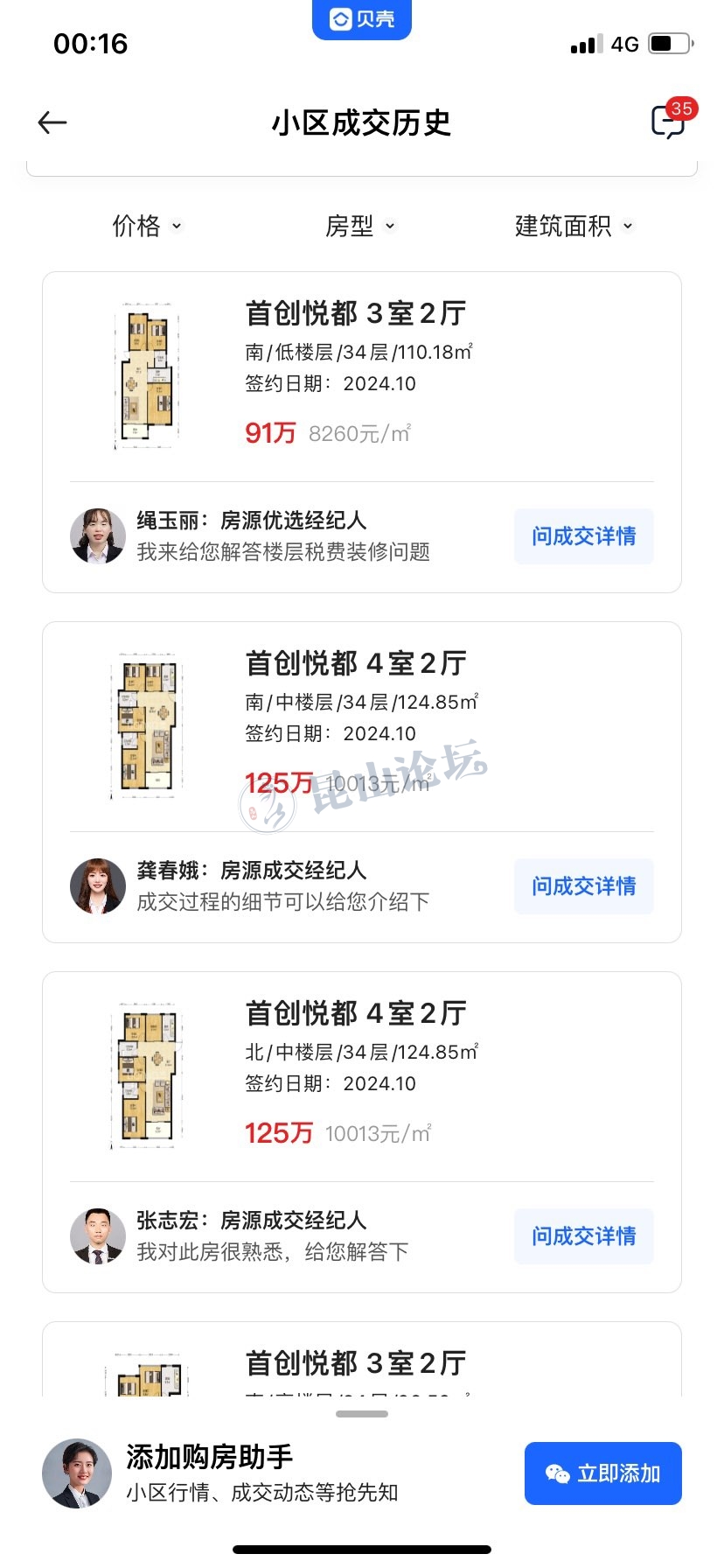Open the messages icon with 35 badge
Image resolution: width=724 pixels, height=1568 pixels.
pyautogui.click(x=669, y=122)
